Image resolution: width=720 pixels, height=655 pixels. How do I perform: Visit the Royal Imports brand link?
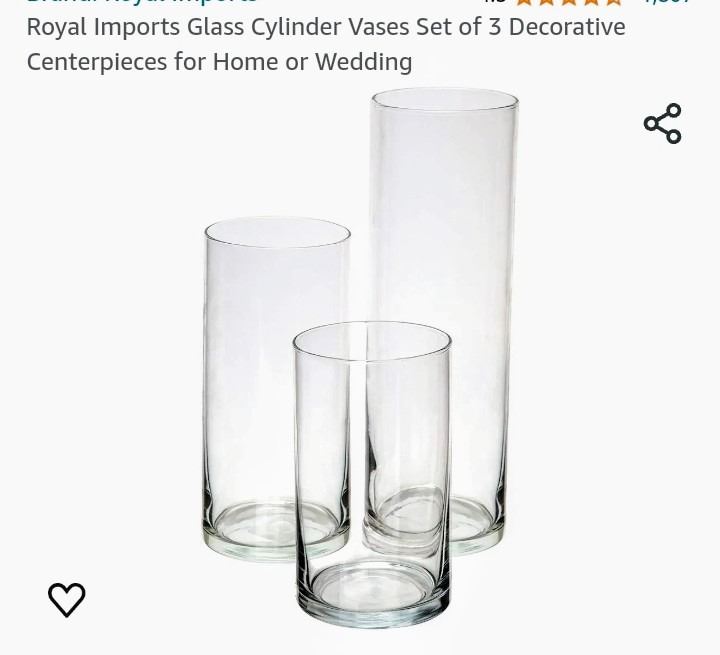142,3
